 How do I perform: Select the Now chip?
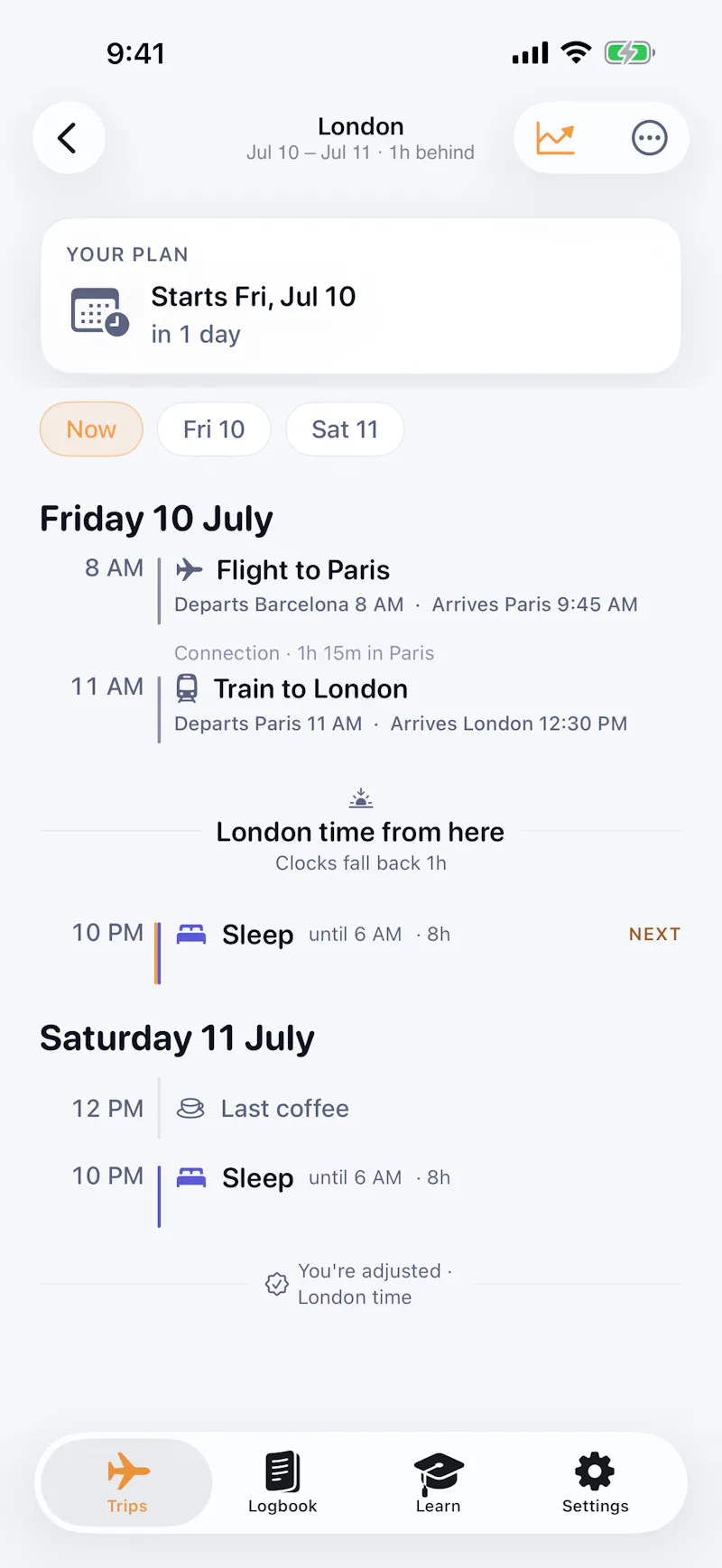click(x=91, y=429)
